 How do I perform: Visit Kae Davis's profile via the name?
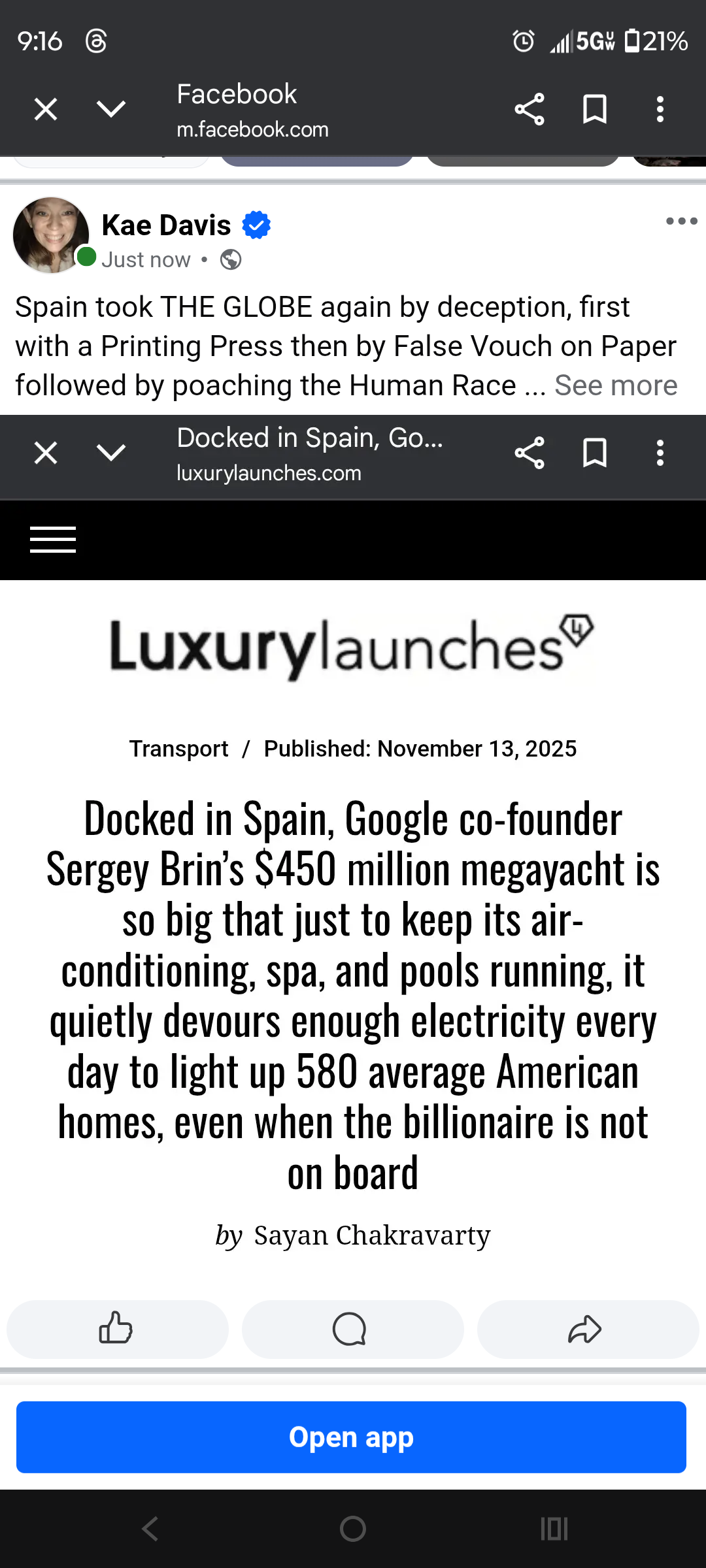[166, 225]
